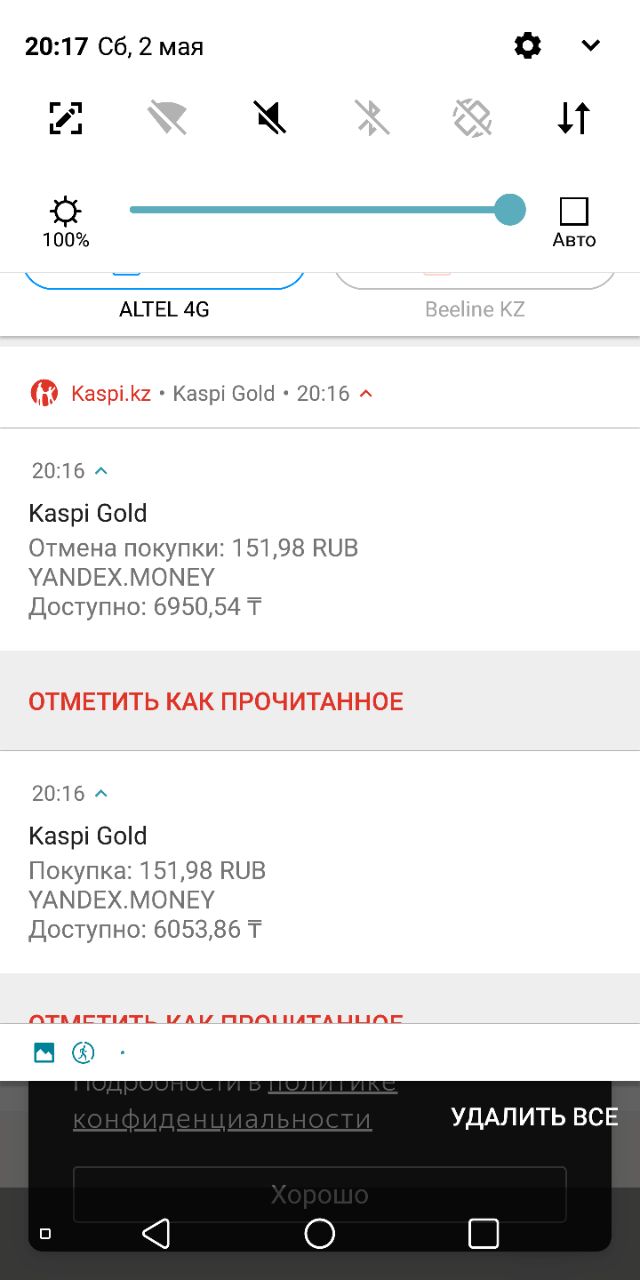Check the Авто brightness box
Image resolution: width=640 pixels, height=1280 pixels.
[574, 212]
